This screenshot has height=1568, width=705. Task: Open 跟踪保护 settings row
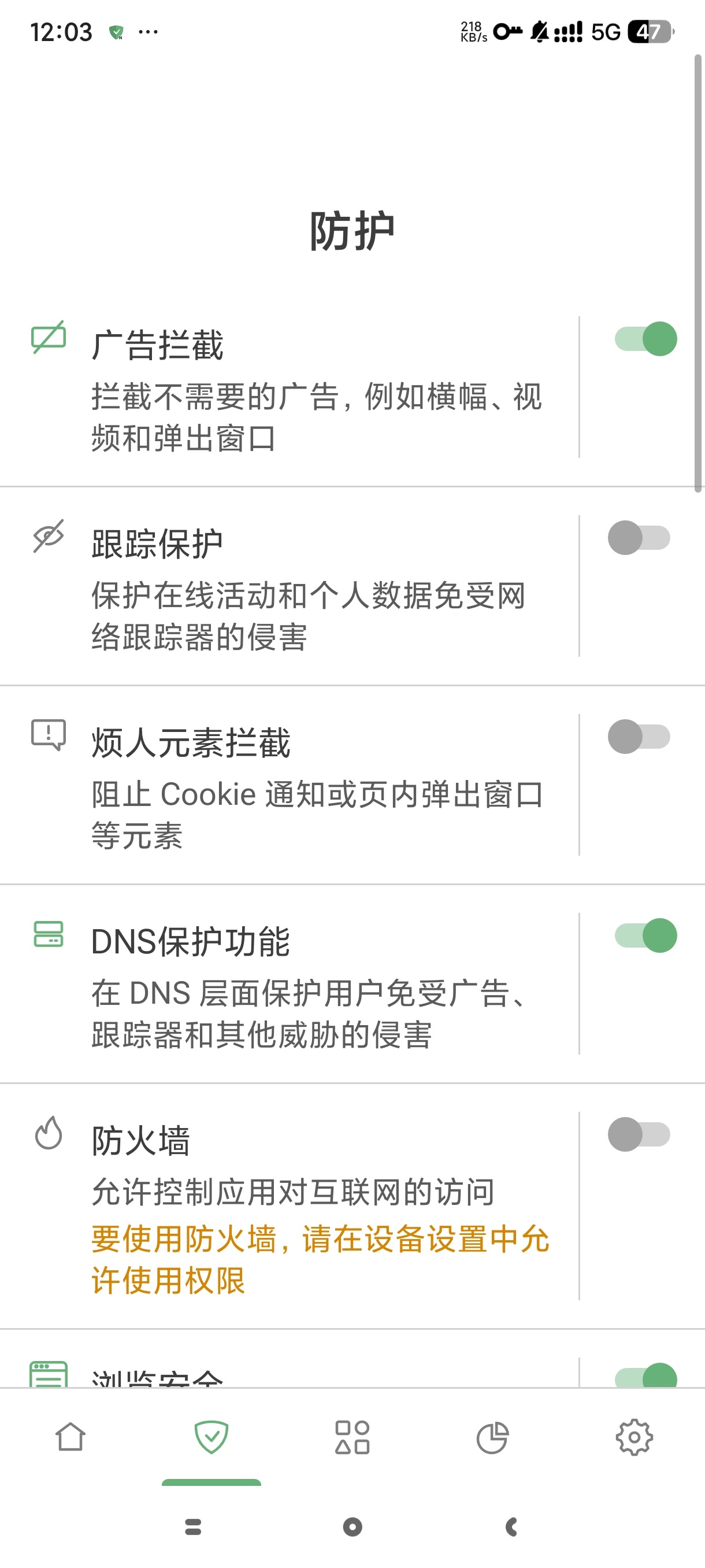pyautogui.click(x=304, y=587)
